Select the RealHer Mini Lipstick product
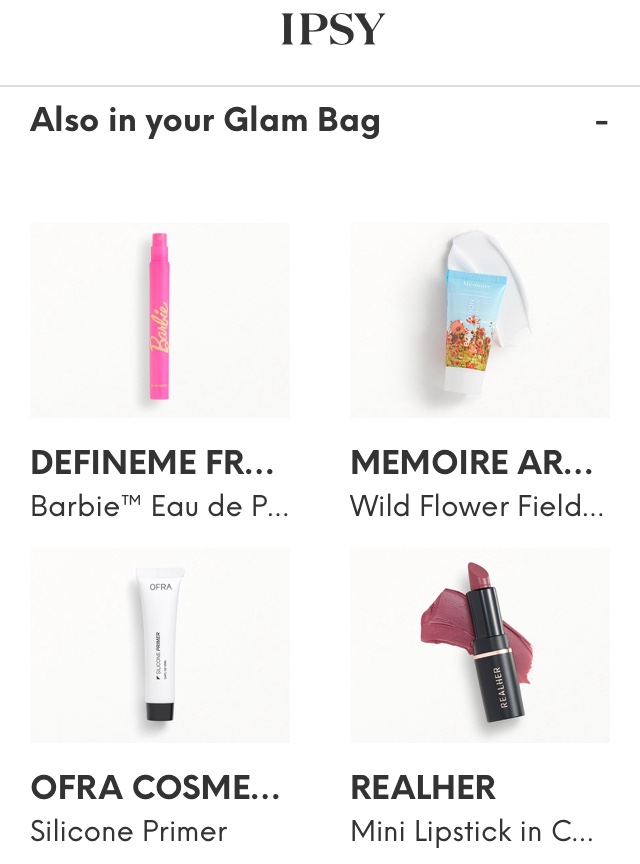The image size is (640, 864). coord(479,645)
